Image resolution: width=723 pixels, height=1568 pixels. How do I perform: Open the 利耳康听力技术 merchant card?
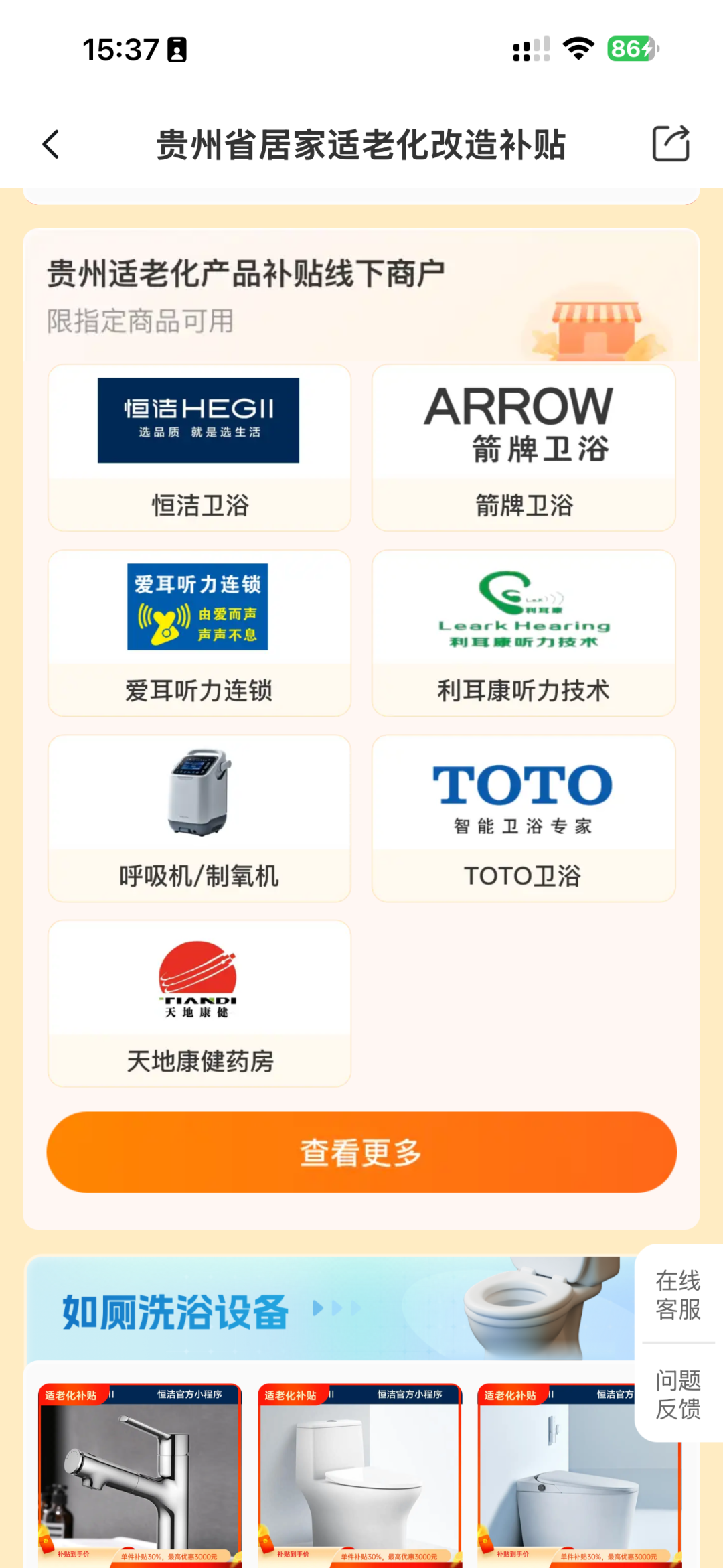524,633
